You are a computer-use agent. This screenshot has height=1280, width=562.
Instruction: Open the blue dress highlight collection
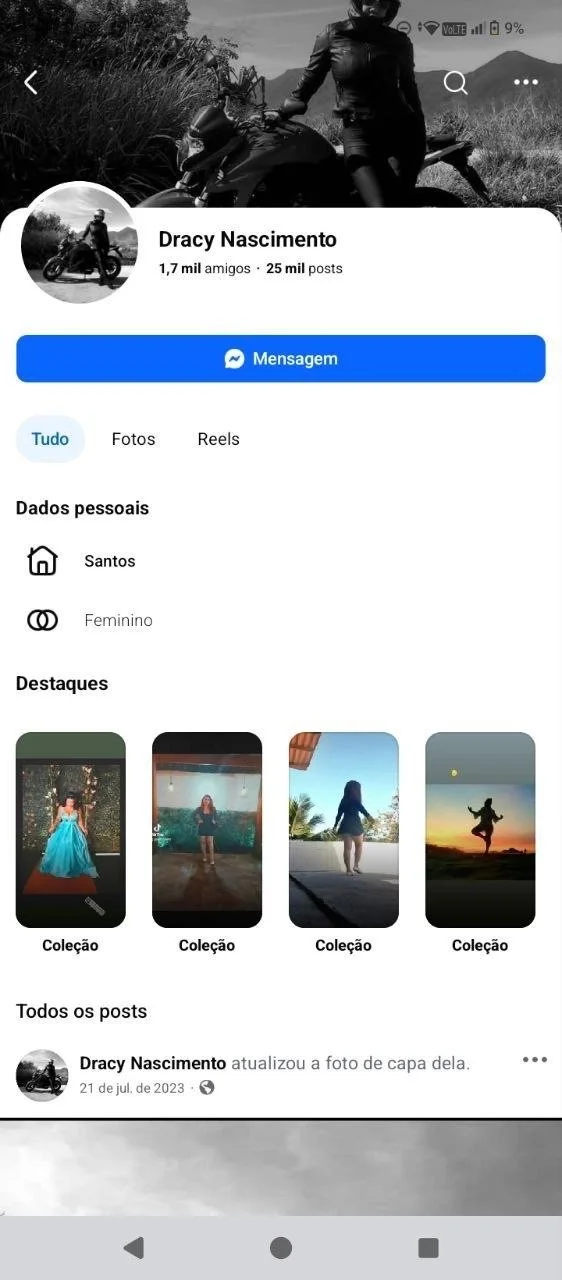[x=71, y=830]
